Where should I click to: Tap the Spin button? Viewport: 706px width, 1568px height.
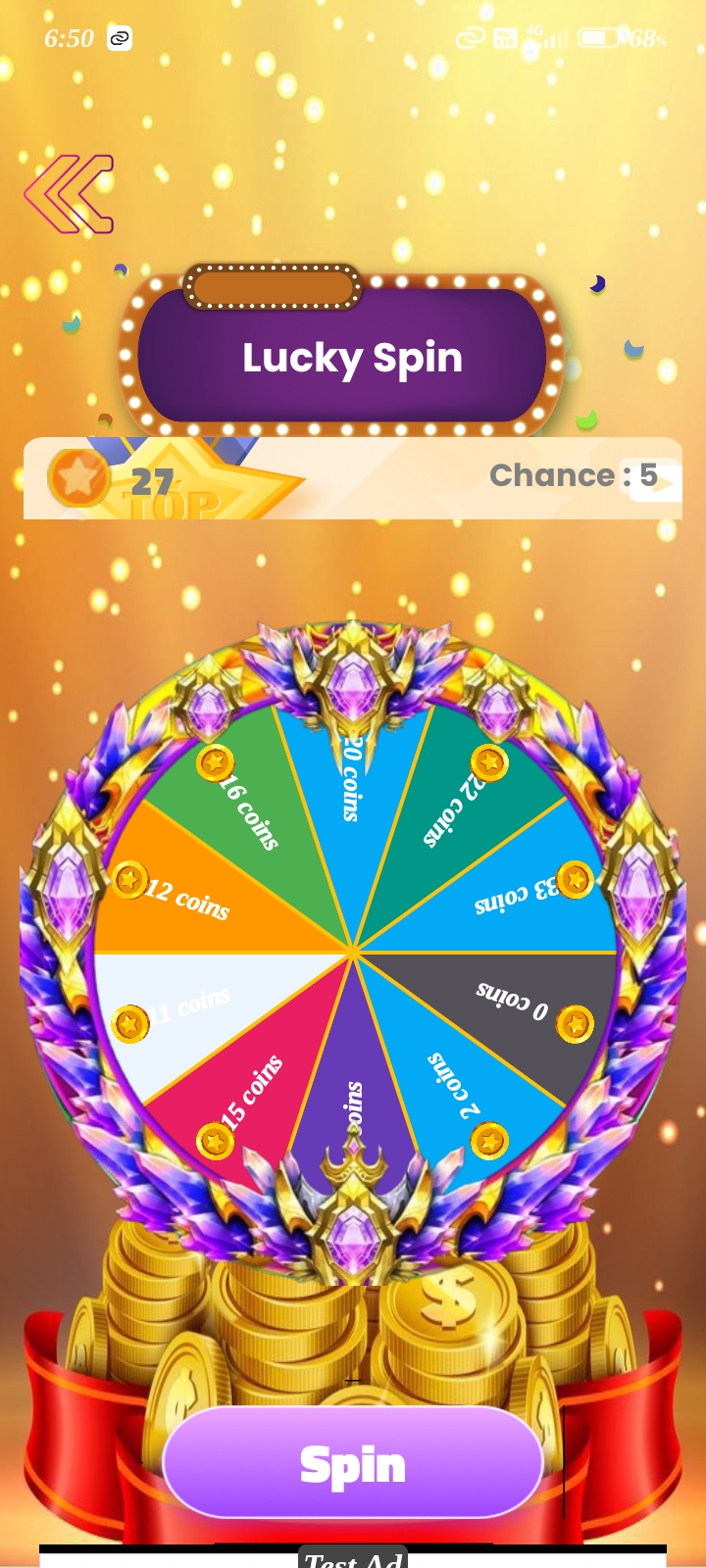(x=353, y=1464)
